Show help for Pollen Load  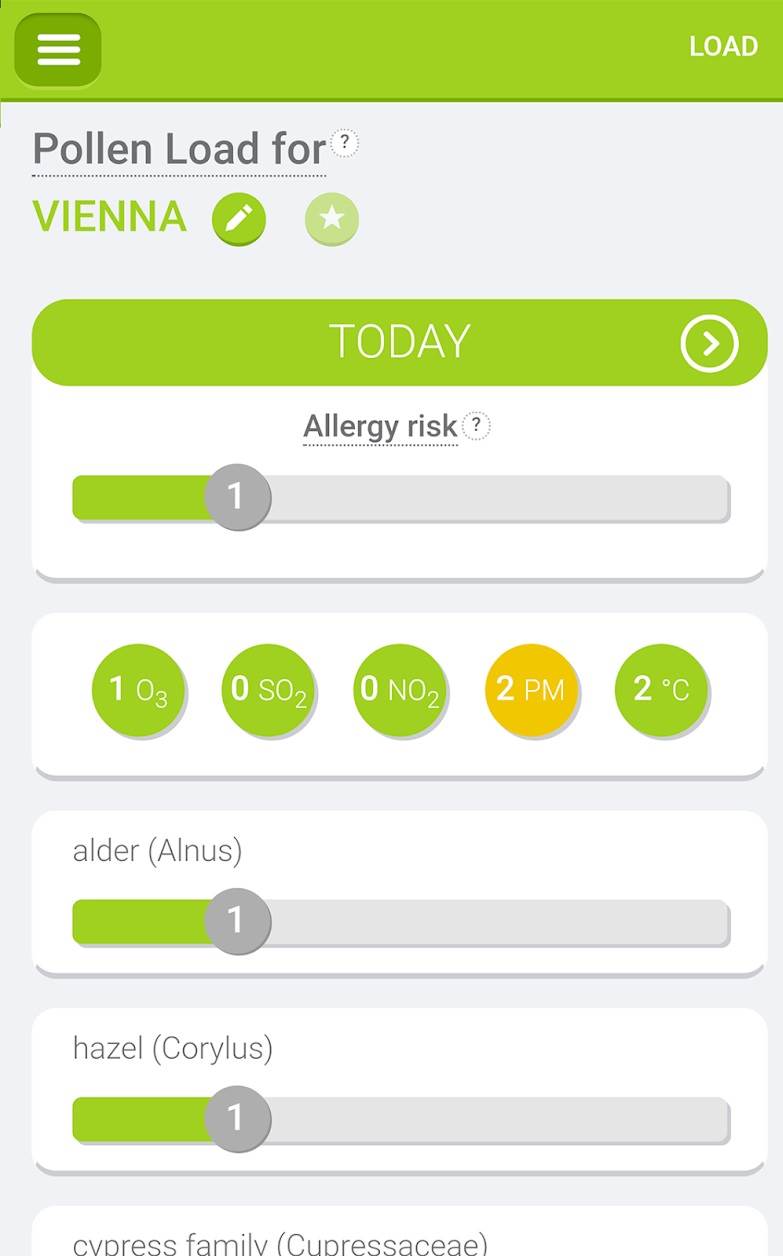344,143
